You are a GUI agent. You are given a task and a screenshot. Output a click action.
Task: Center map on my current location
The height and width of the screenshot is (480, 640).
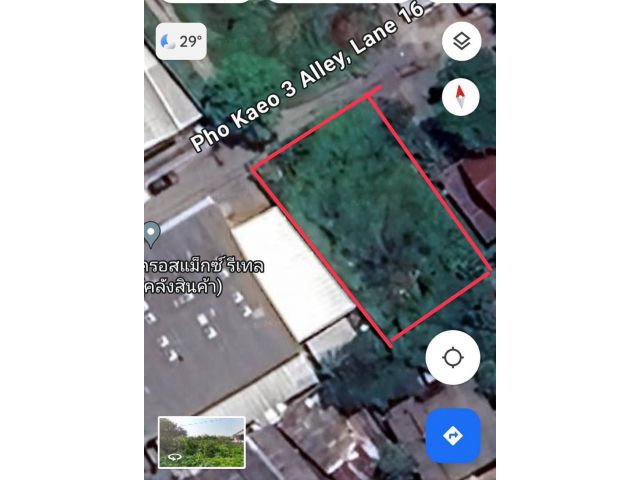[x=452, y=357]
